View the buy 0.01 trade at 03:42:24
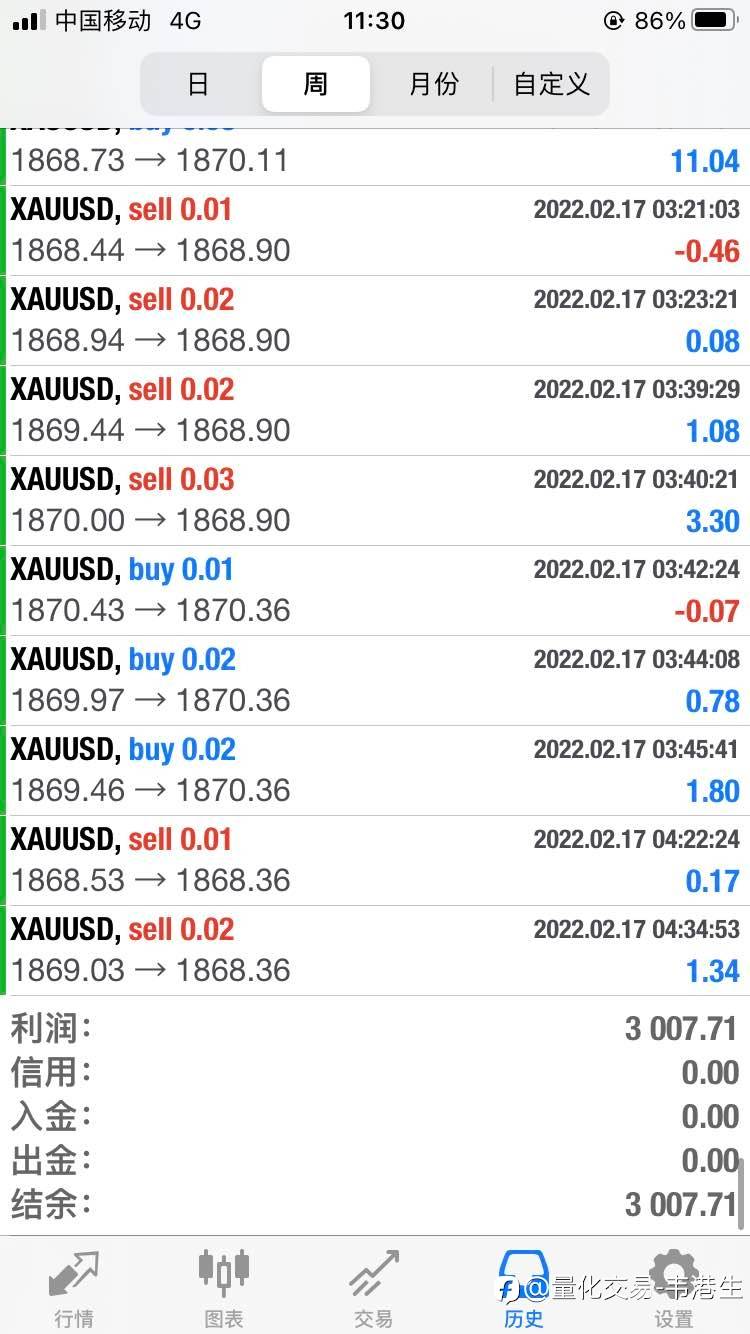The height and width of the screenshot is (1334, 750). coord(375,591)
